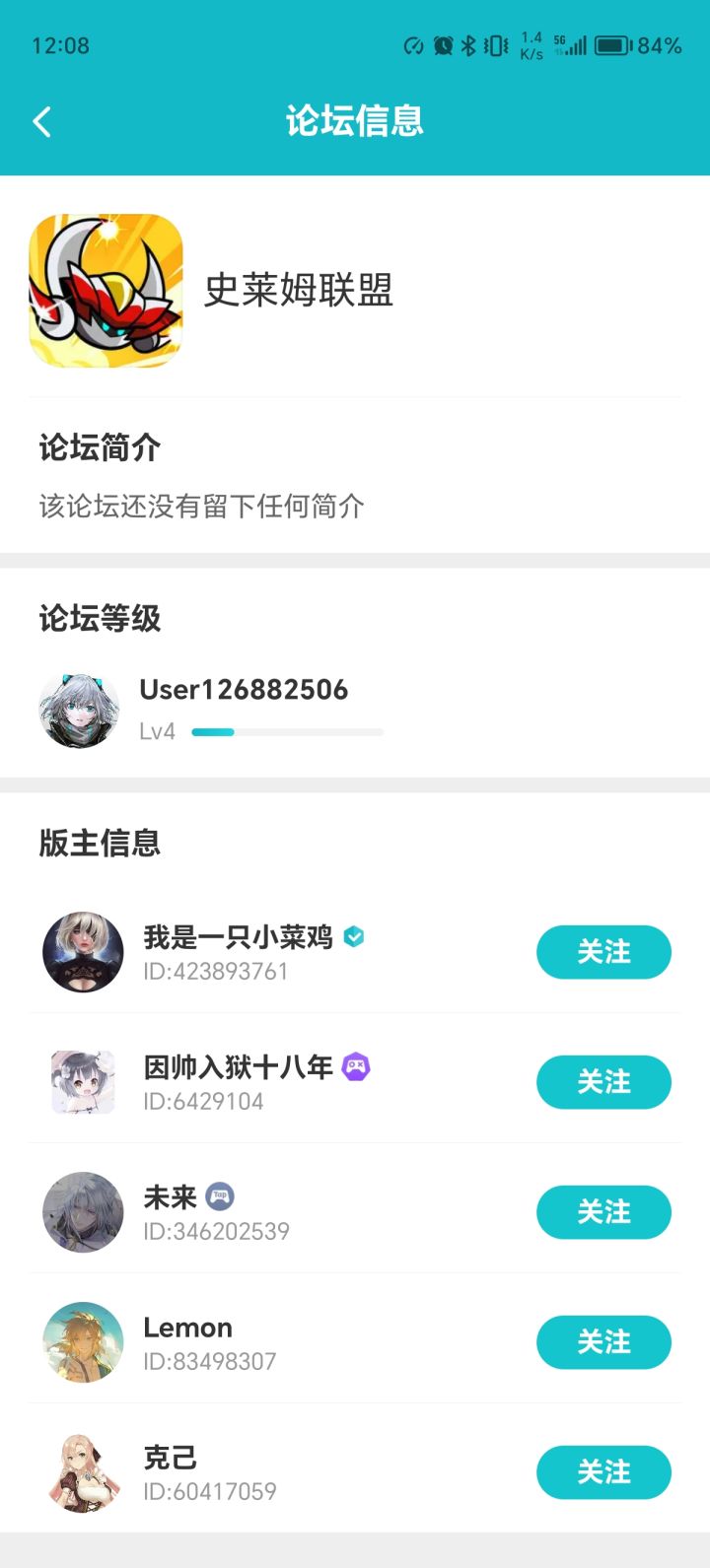View 因帅入狱十八年's profile avatar
Viewport: 710px width, 1568px height.
(x=83, y=1082)
